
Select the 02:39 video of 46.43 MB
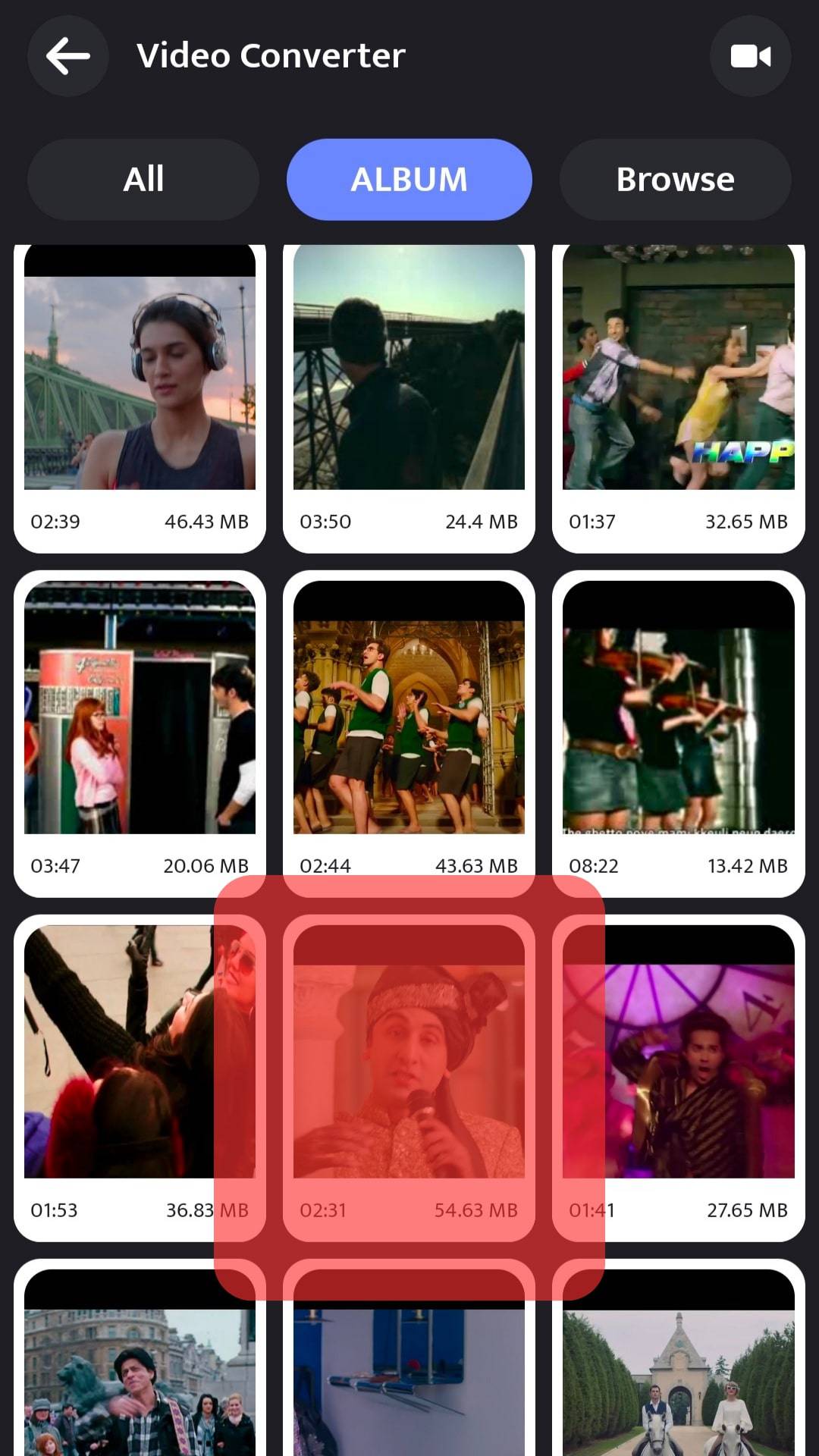[x=140, y=383]
